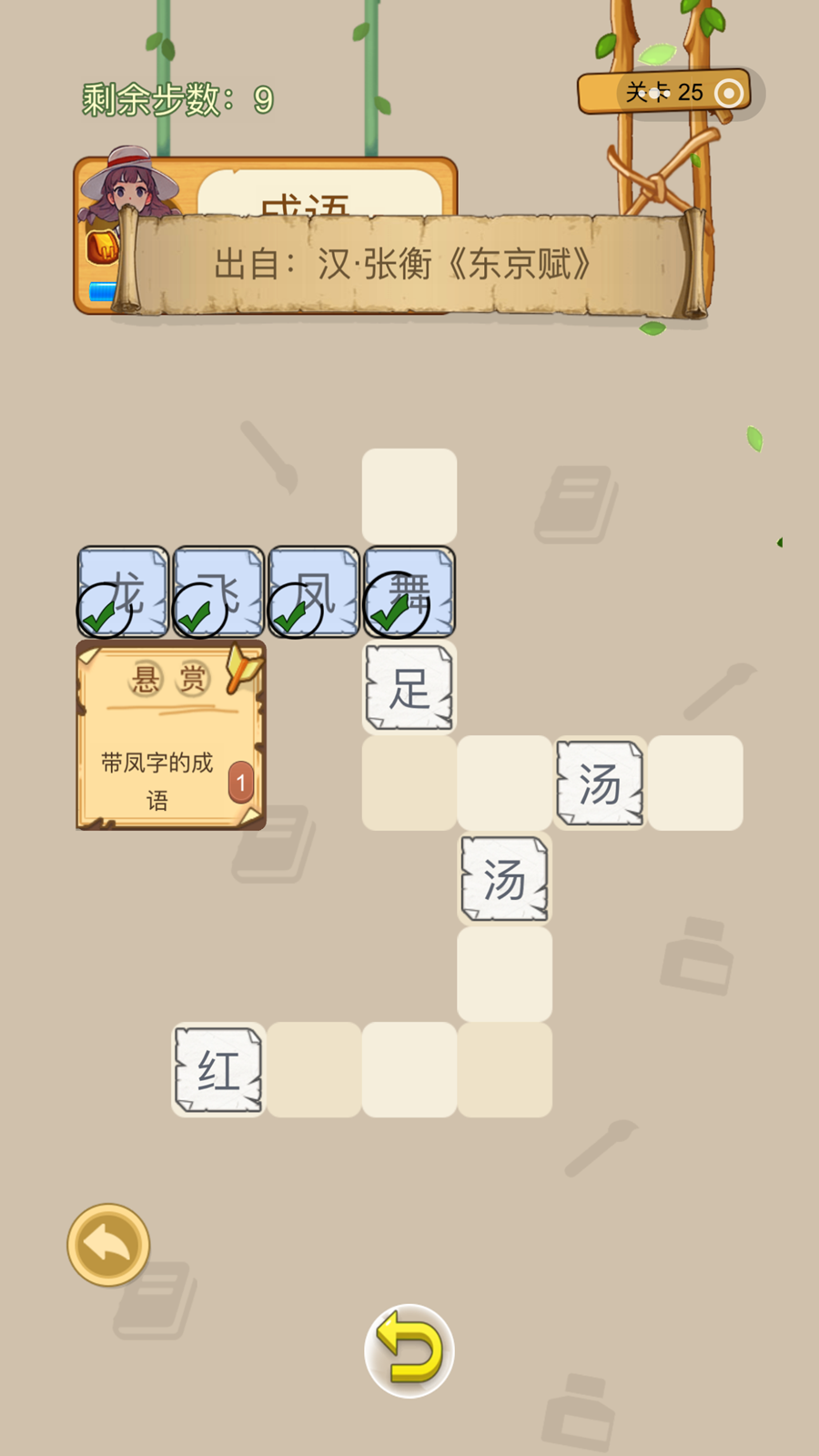The image size is (819, 1456).
Task: Select the 红 character tile
Action: pos(218,1070)
